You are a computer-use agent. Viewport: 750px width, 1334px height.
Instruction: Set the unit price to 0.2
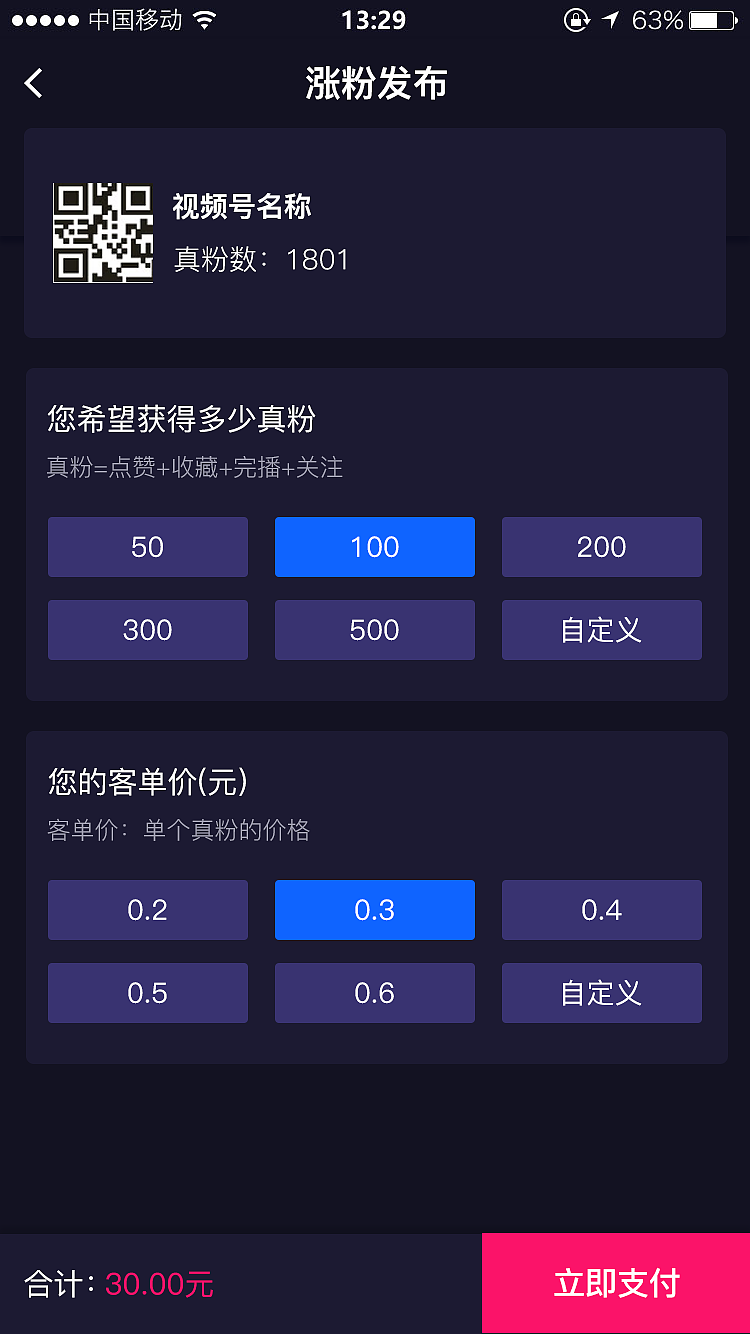click(x=148, y=910)
